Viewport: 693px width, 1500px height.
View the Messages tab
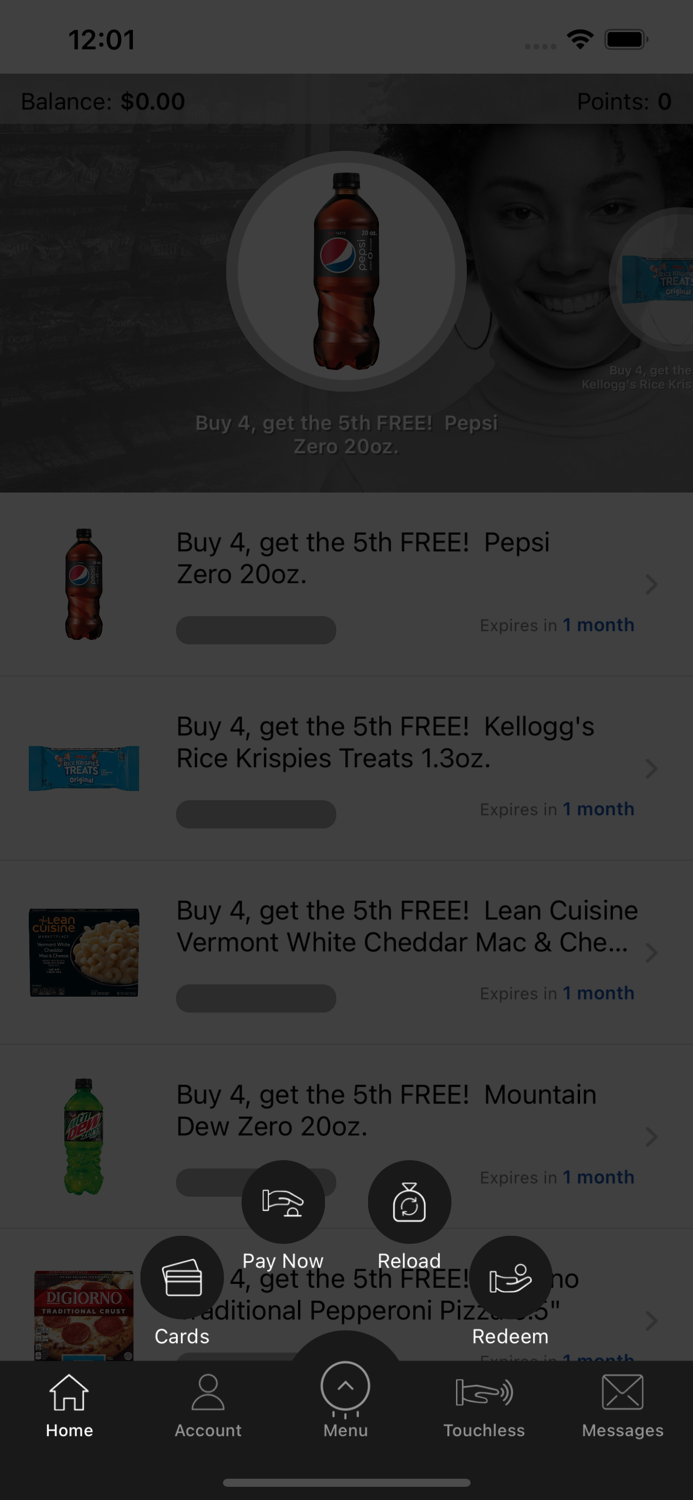622,1404
